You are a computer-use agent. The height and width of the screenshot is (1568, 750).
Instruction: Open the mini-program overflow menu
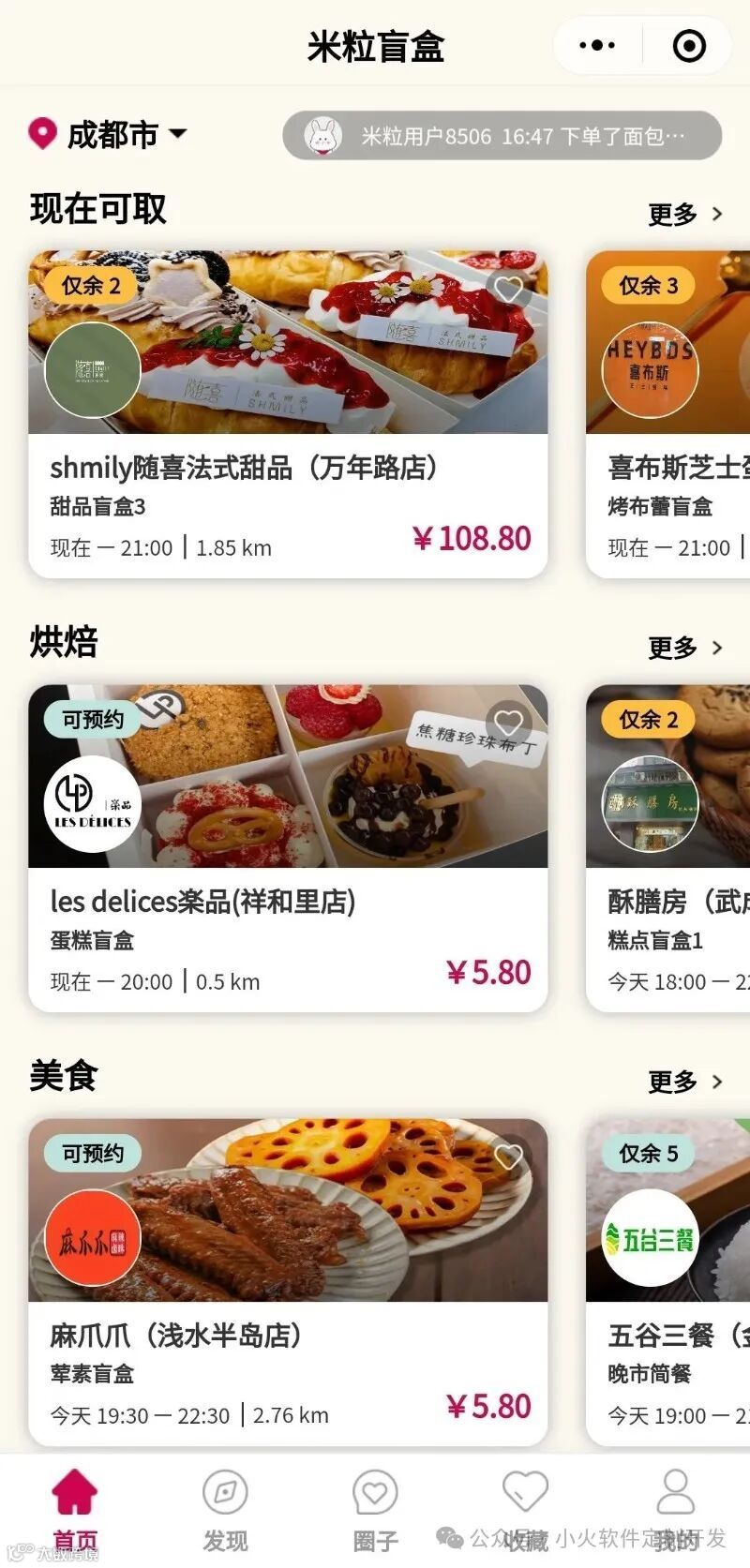[597, 45]
